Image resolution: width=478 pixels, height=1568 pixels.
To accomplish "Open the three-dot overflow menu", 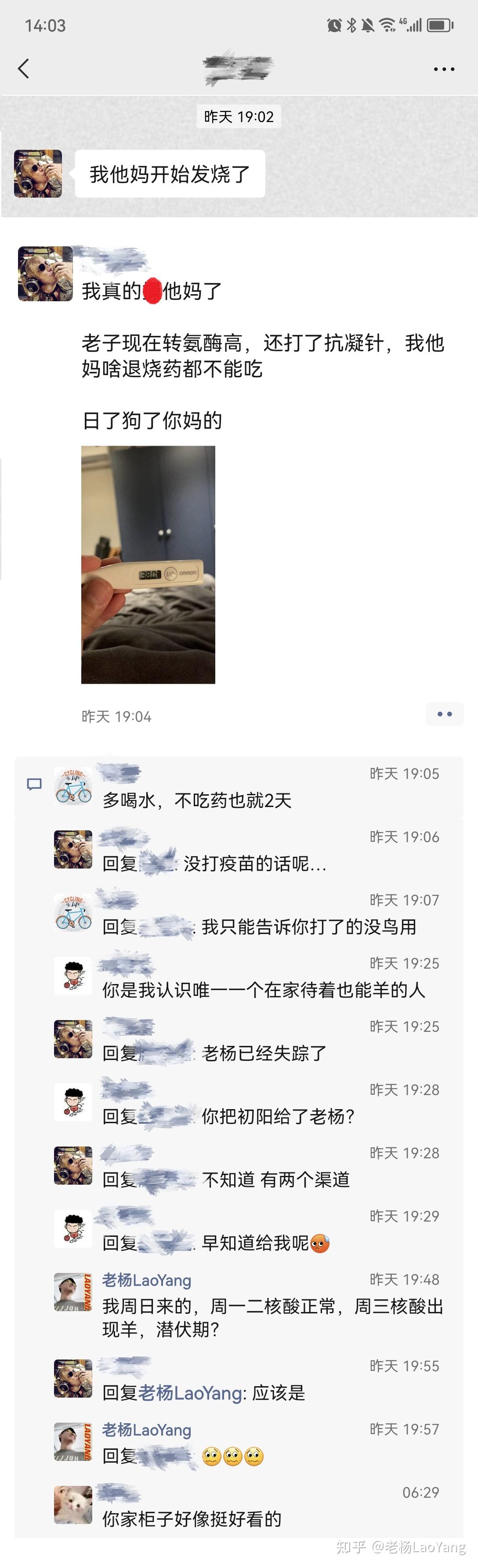I will 444,69.
